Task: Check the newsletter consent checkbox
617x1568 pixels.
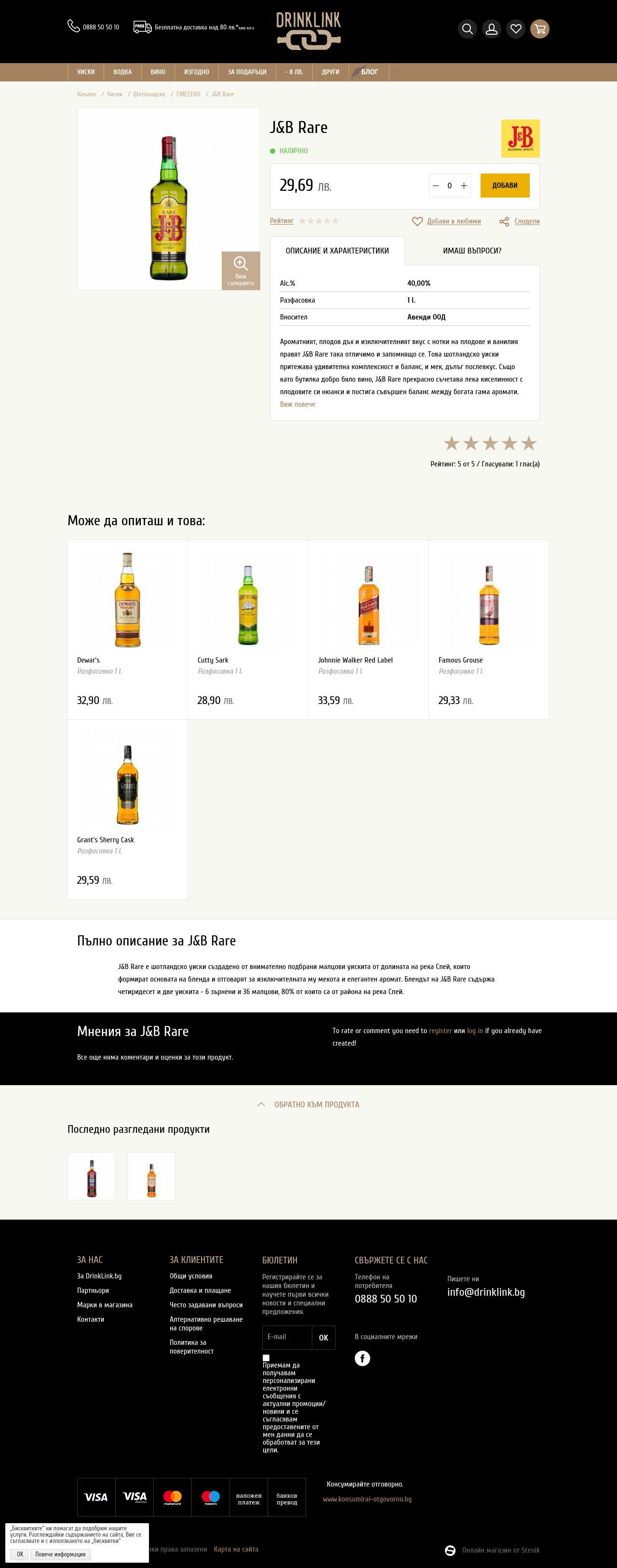Action: 266,1358
